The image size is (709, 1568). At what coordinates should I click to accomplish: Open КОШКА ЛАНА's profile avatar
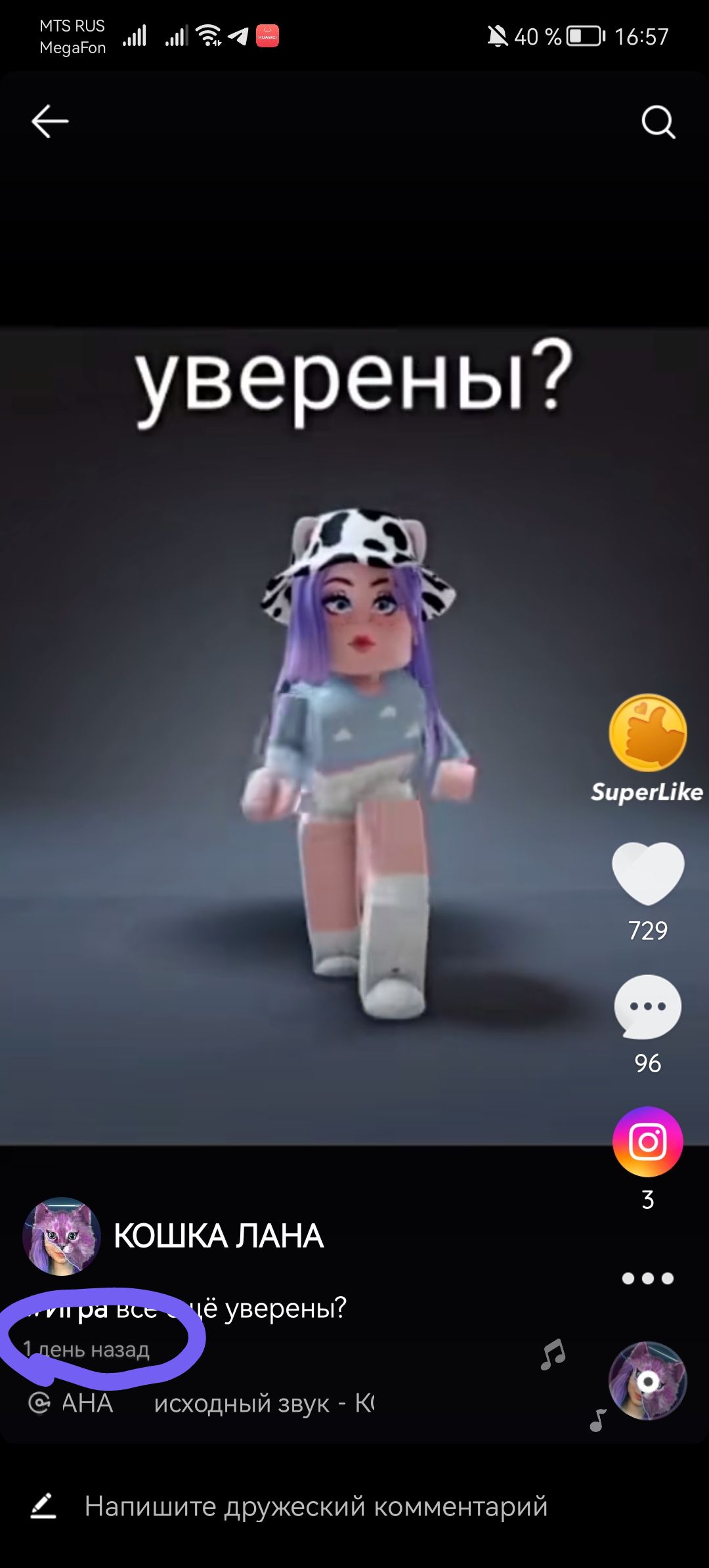point(62,1236)
